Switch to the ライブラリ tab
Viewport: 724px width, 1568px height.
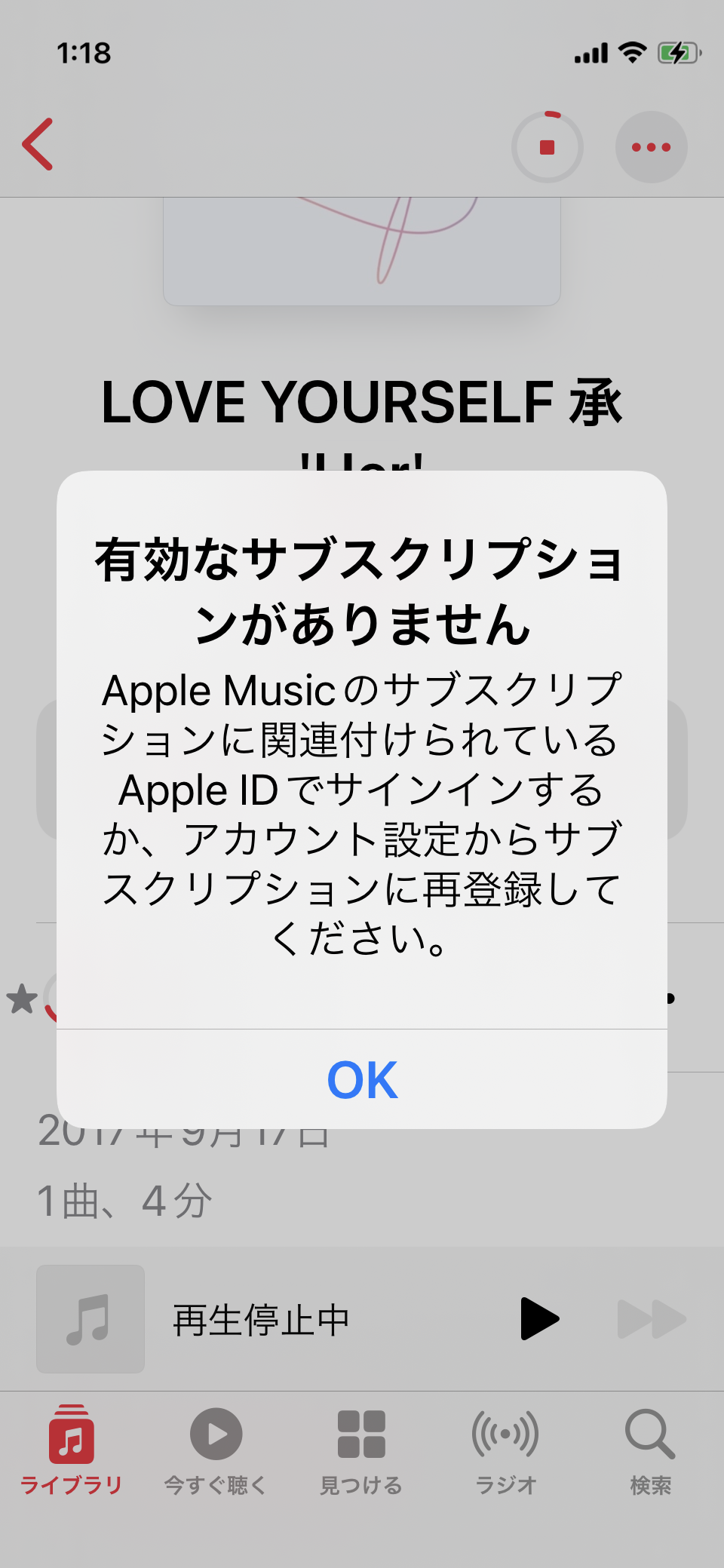[72, 1450]
